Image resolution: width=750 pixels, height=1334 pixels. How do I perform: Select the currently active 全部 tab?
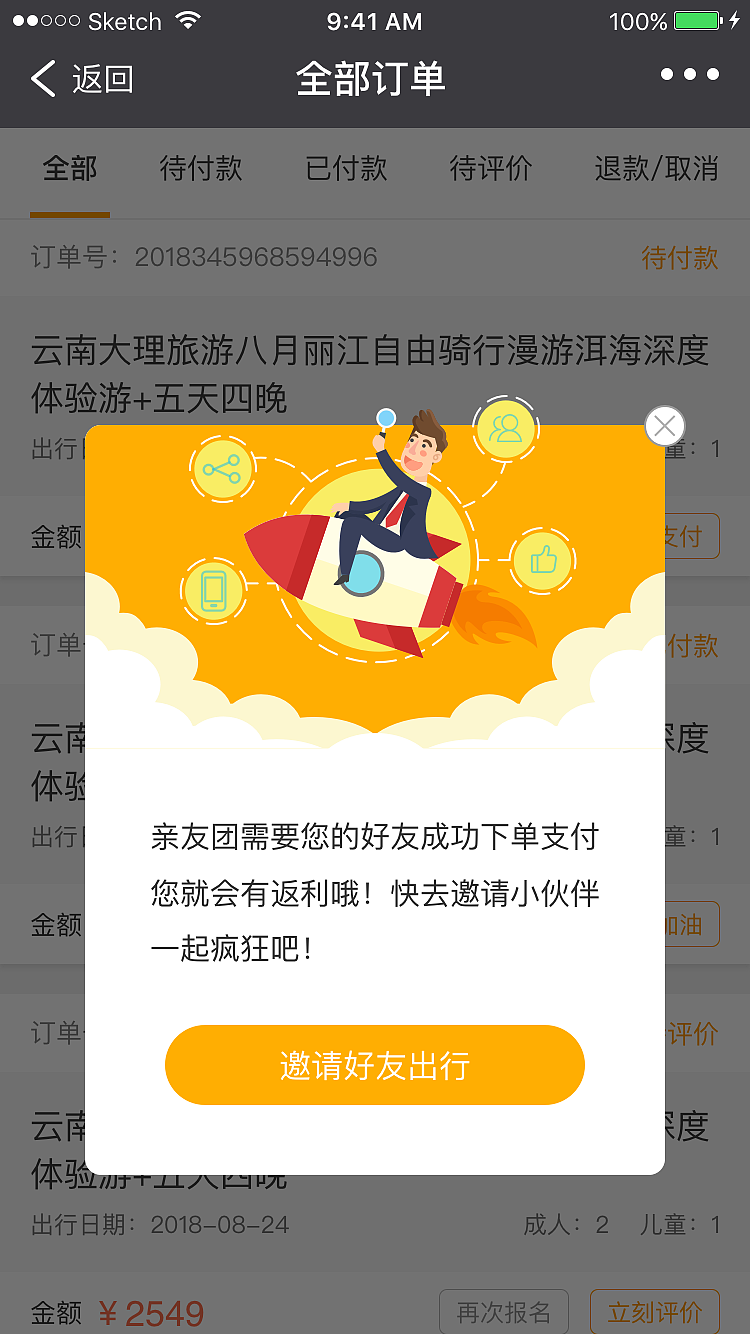coord(69,170)
